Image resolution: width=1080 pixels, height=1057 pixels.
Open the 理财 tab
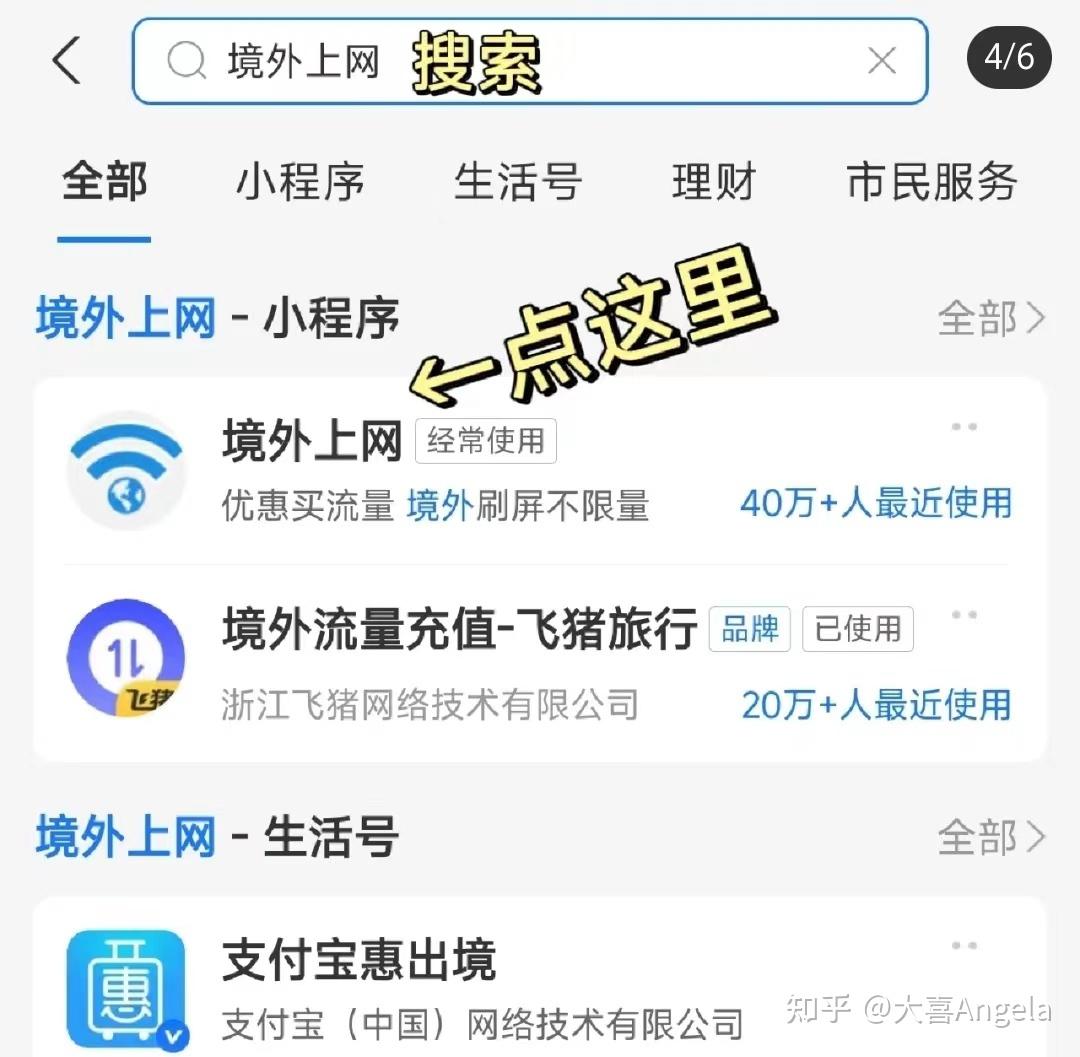click(x=714, y=183)
